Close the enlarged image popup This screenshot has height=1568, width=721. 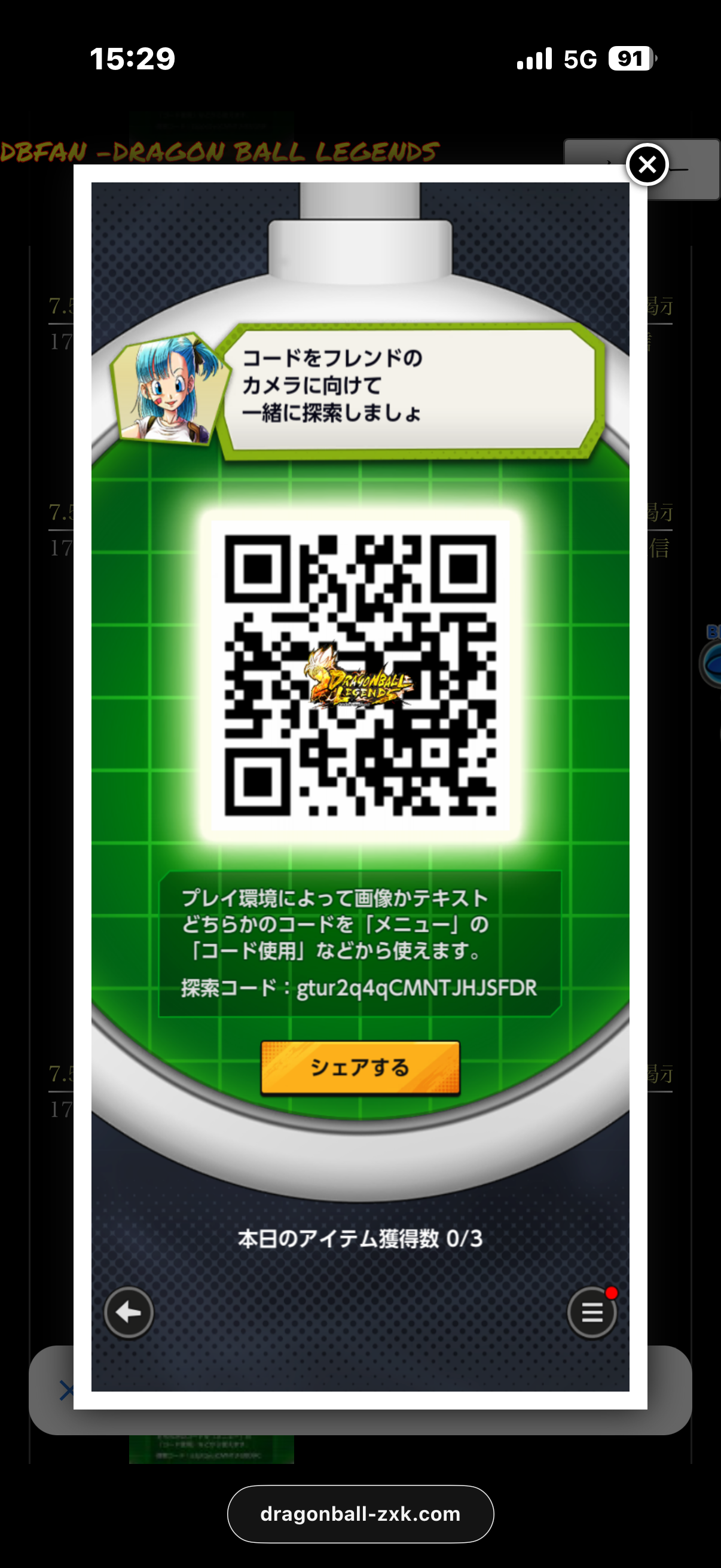pyautogui.click(x=647, y=164)
